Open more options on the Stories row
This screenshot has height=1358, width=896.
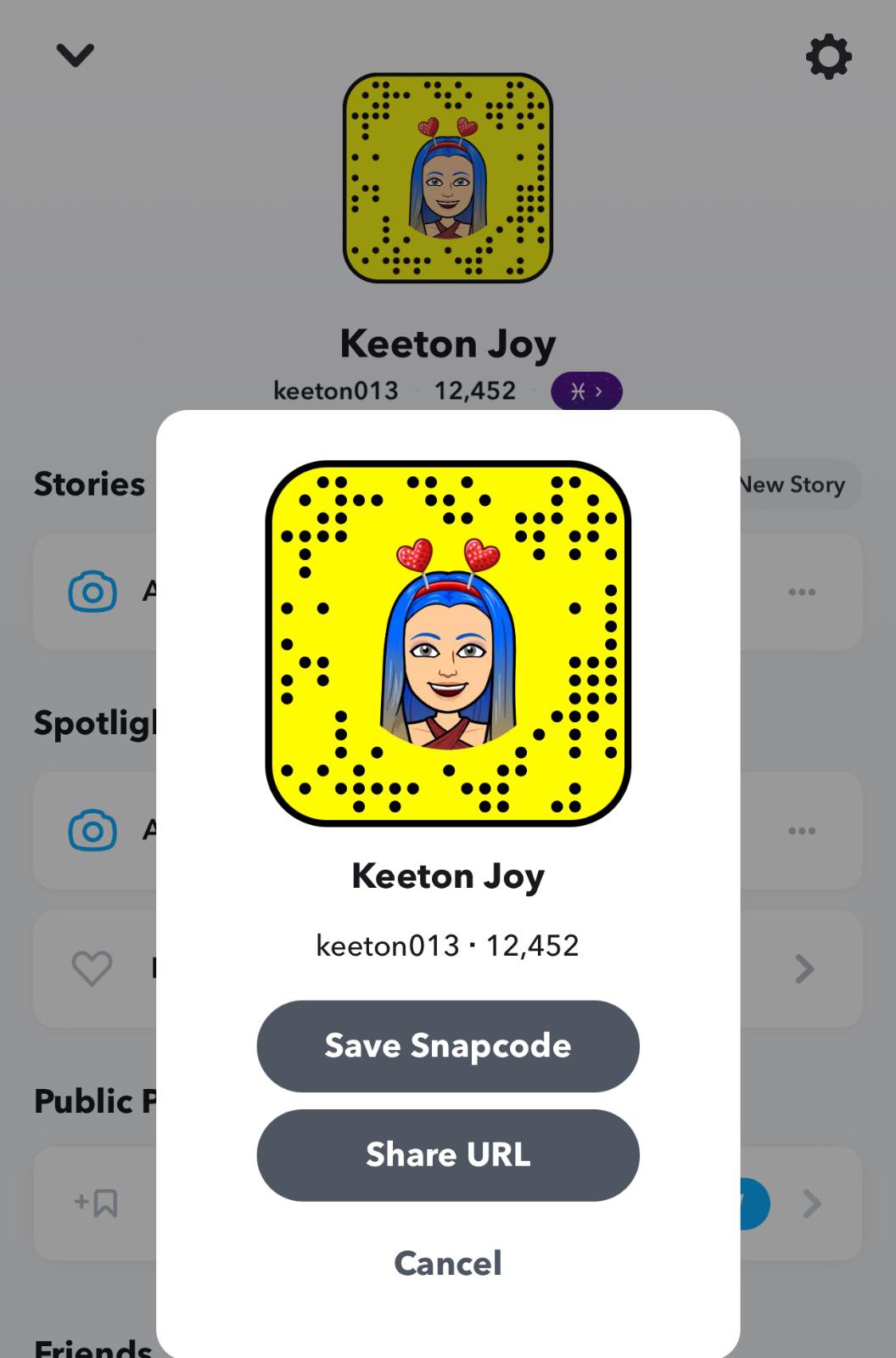coord(802,592)
